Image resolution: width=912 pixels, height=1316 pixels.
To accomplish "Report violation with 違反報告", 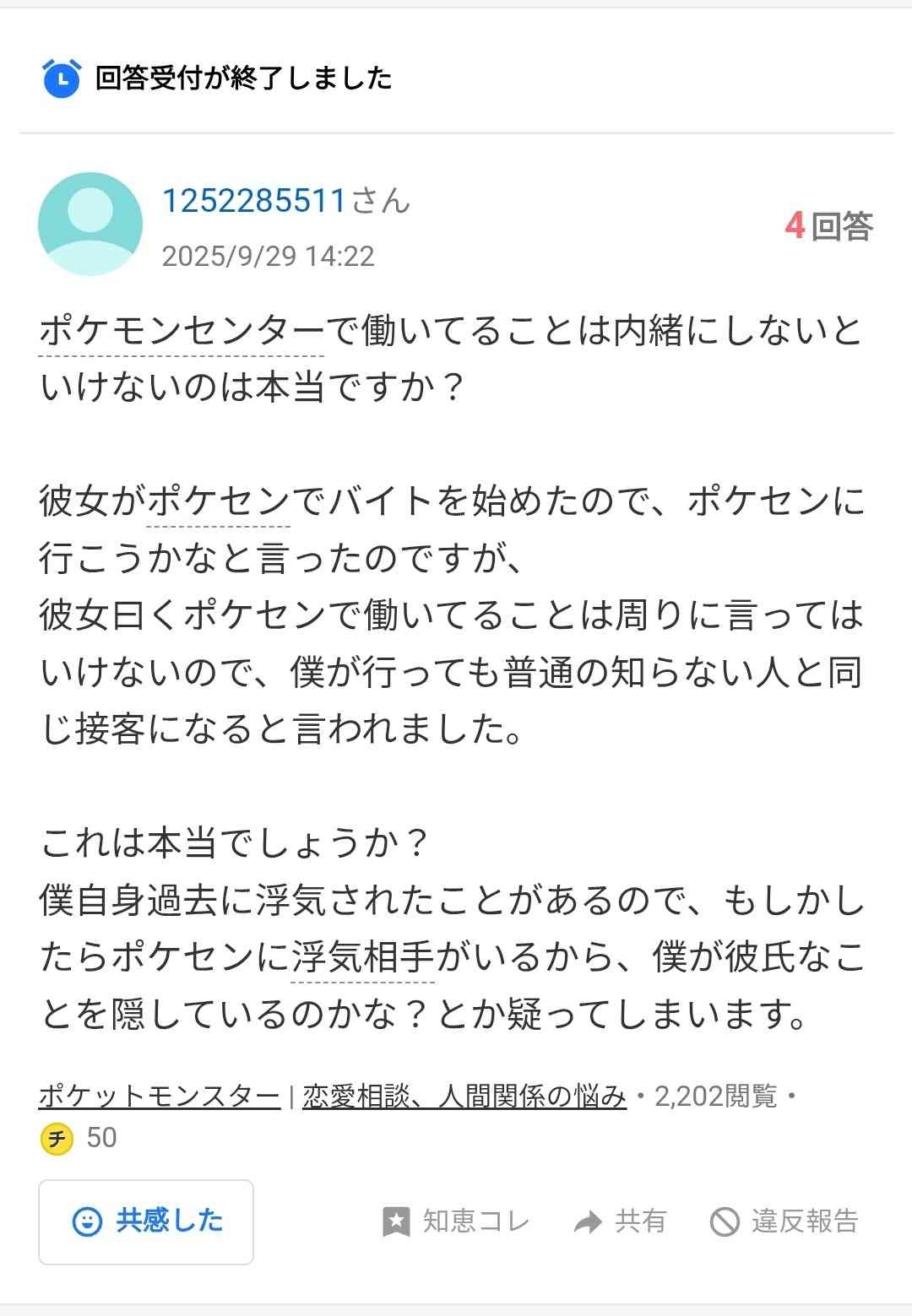I will 784,1221.
